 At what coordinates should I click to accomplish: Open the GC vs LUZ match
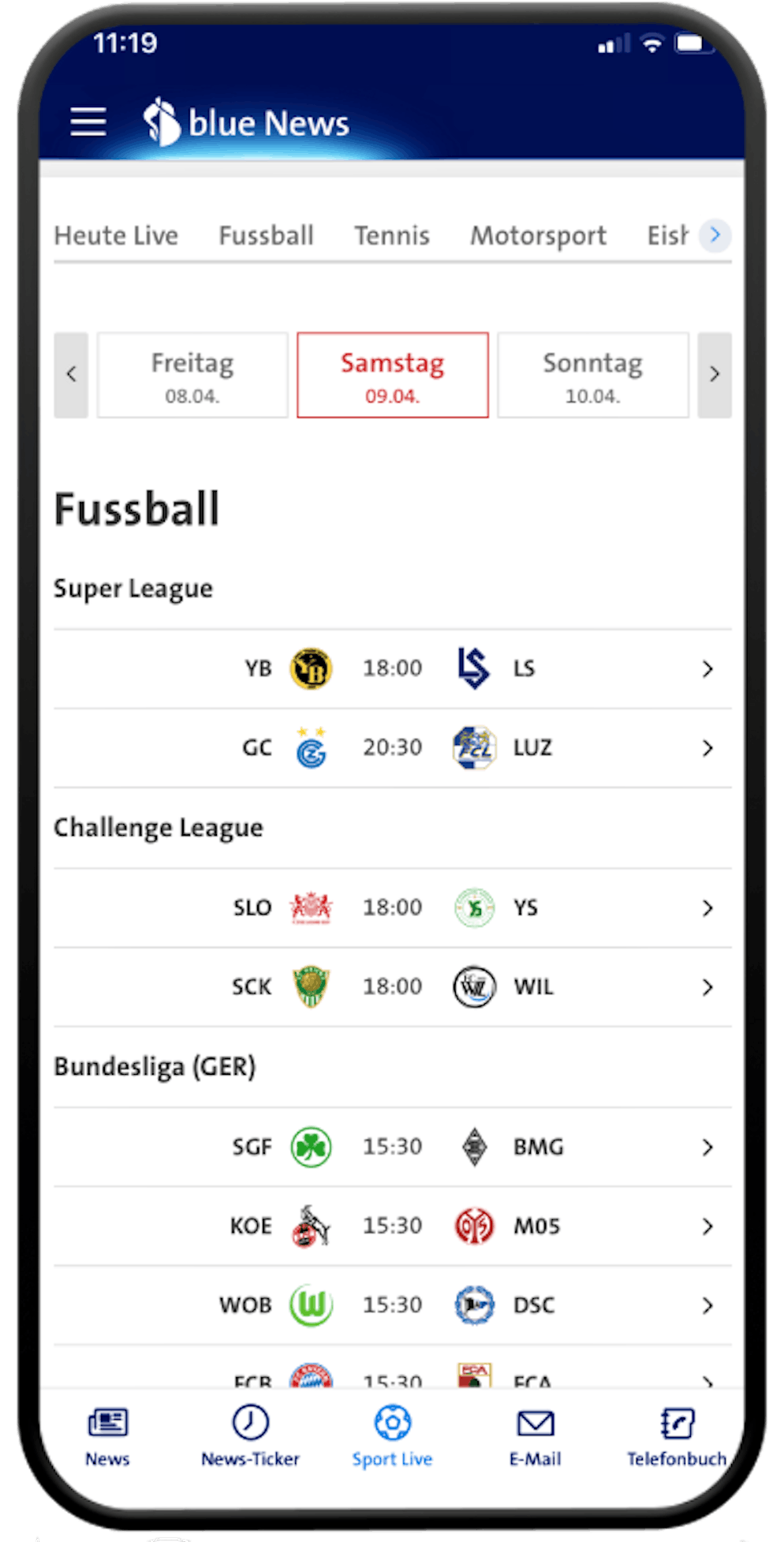pos(393,747)
